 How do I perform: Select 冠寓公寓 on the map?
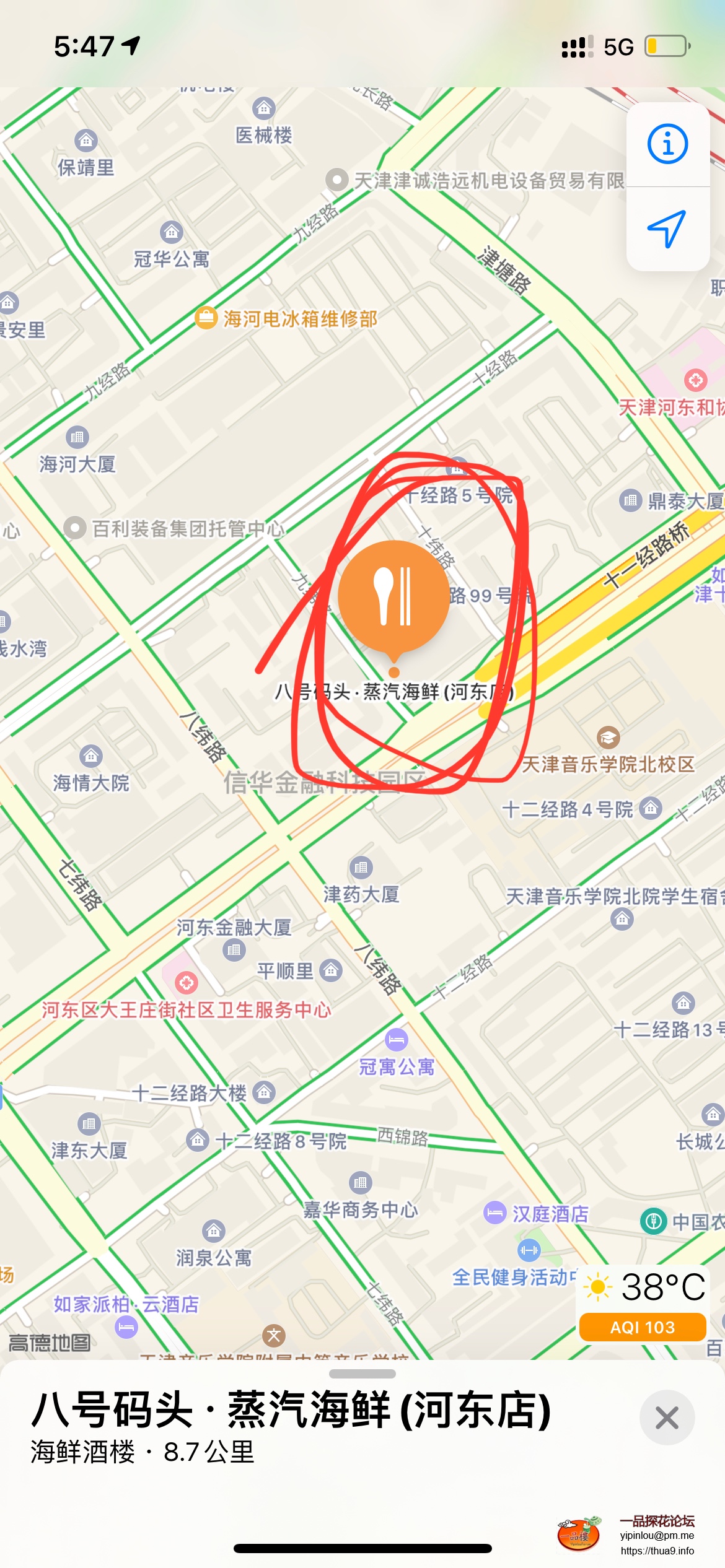point(397,1040)
